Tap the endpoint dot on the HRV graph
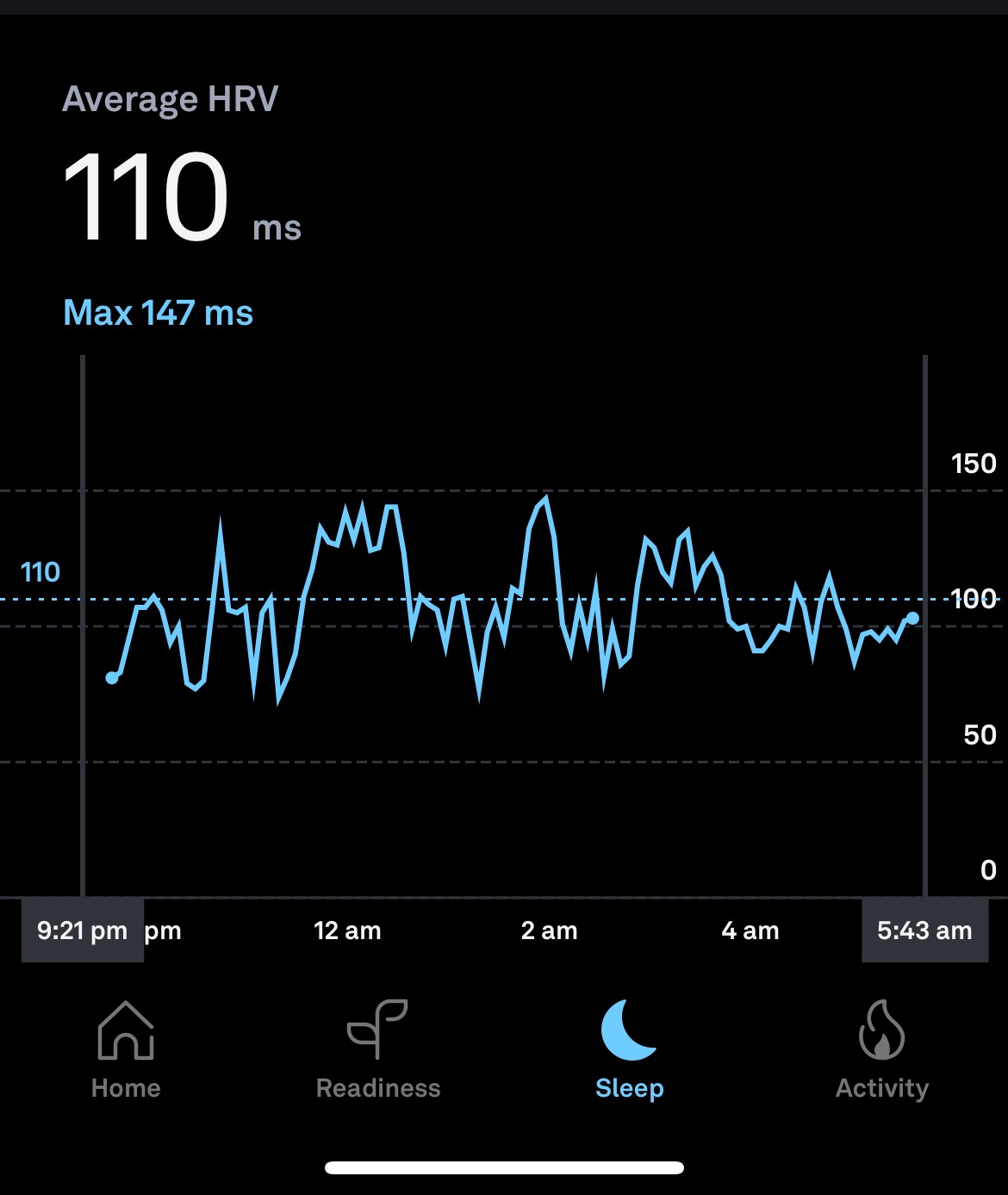Viewport: 1008px width, 1195px height. coord(912,617)
